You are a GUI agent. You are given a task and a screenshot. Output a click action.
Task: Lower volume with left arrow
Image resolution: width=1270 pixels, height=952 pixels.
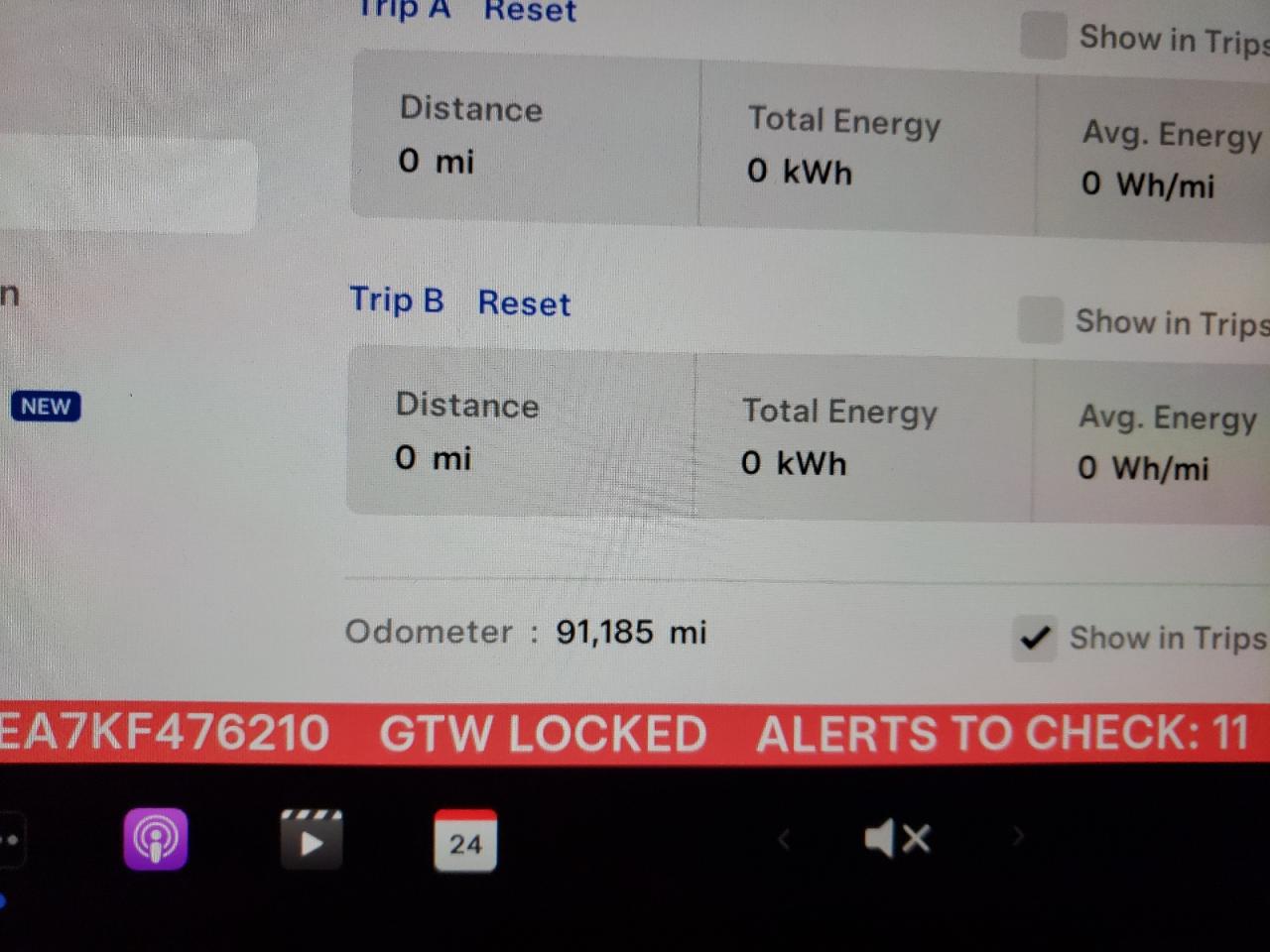click(784, 840)
